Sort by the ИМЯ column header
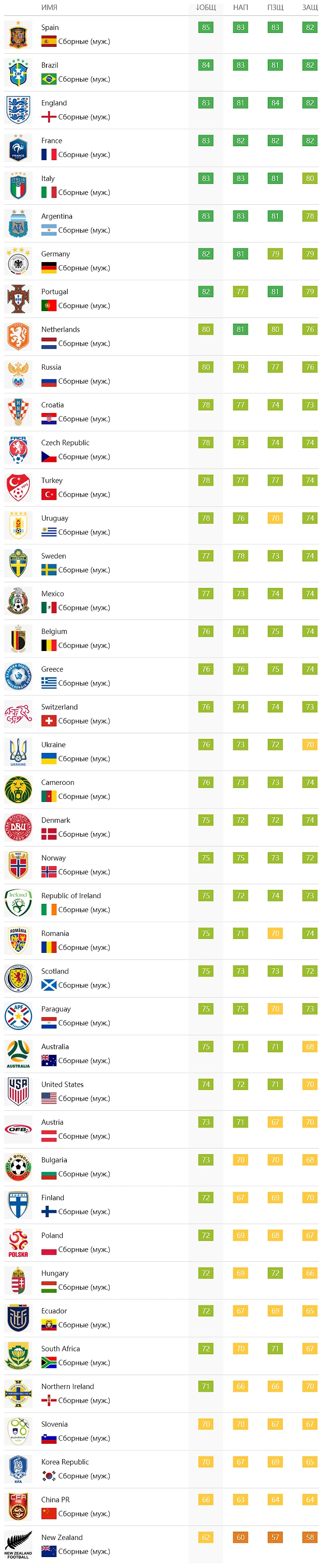The height and width of the screenshot is (1568, 319). pos(49,7)
